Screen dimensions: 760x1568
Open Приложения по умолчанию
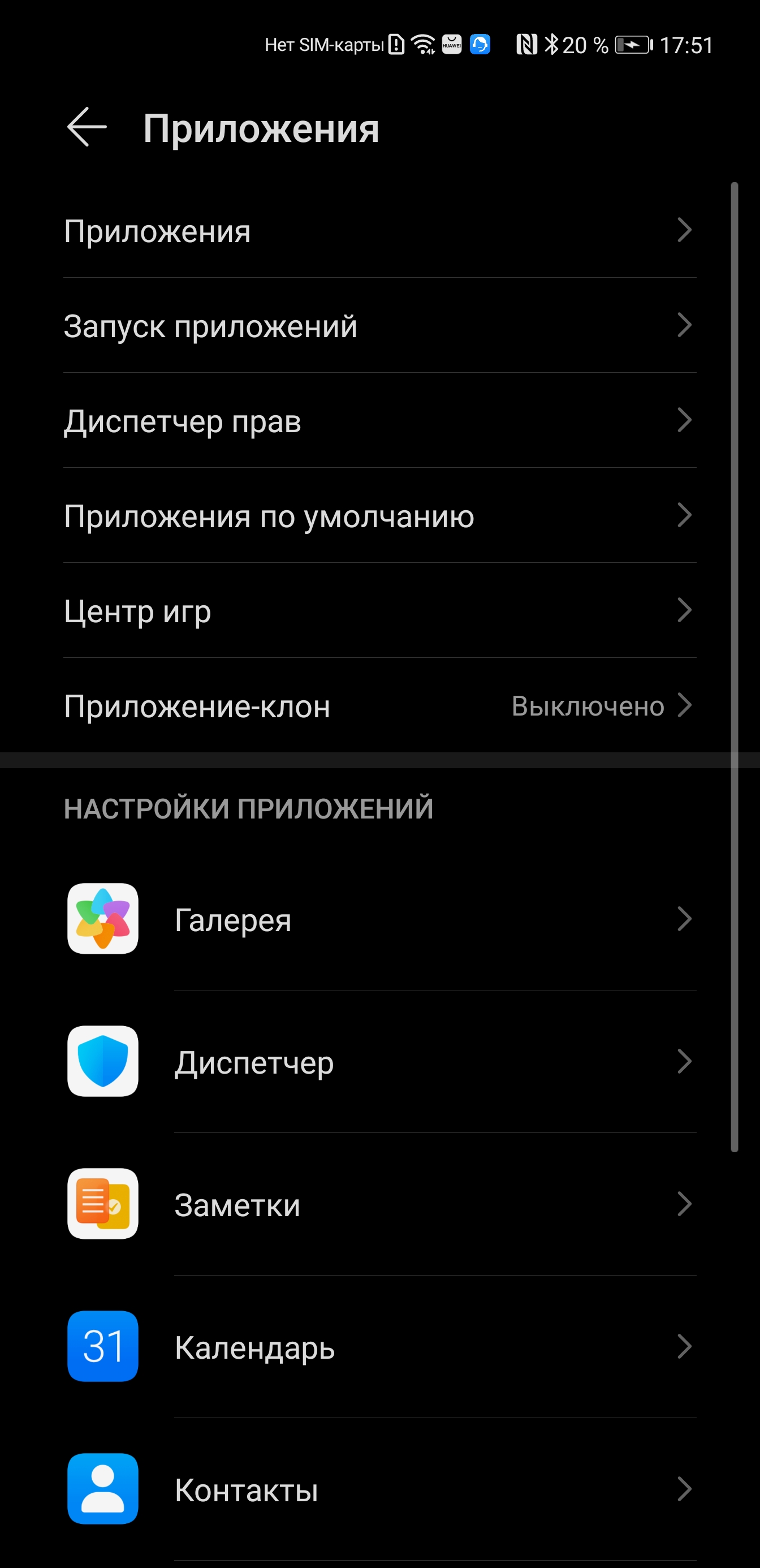pos(379,515)
